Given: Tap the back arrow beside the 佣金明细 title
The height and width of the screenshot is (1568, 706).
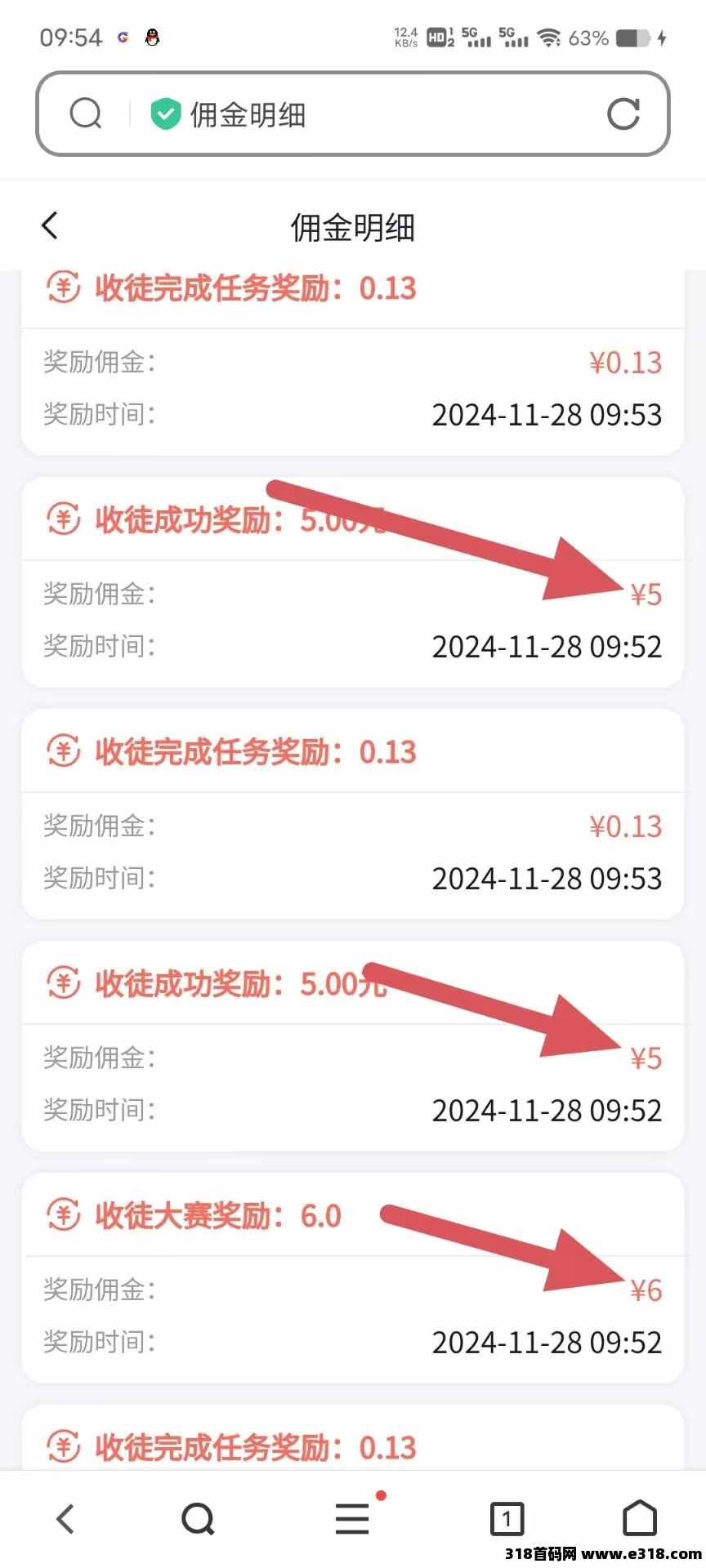Looking at the screenshot, I should tap(49, 225).
